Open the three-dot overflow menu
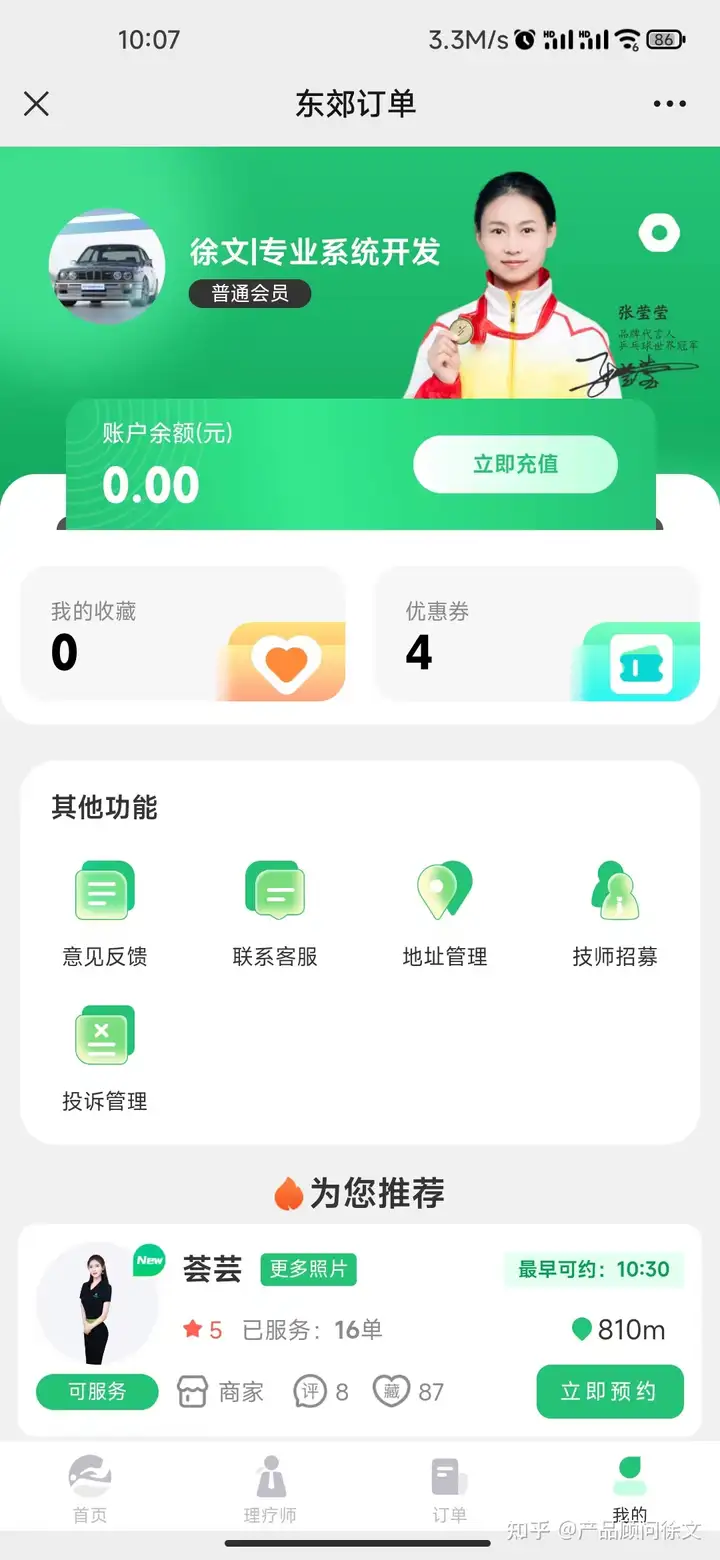Screen dimensions: 720x1560 tap(669, 104)
